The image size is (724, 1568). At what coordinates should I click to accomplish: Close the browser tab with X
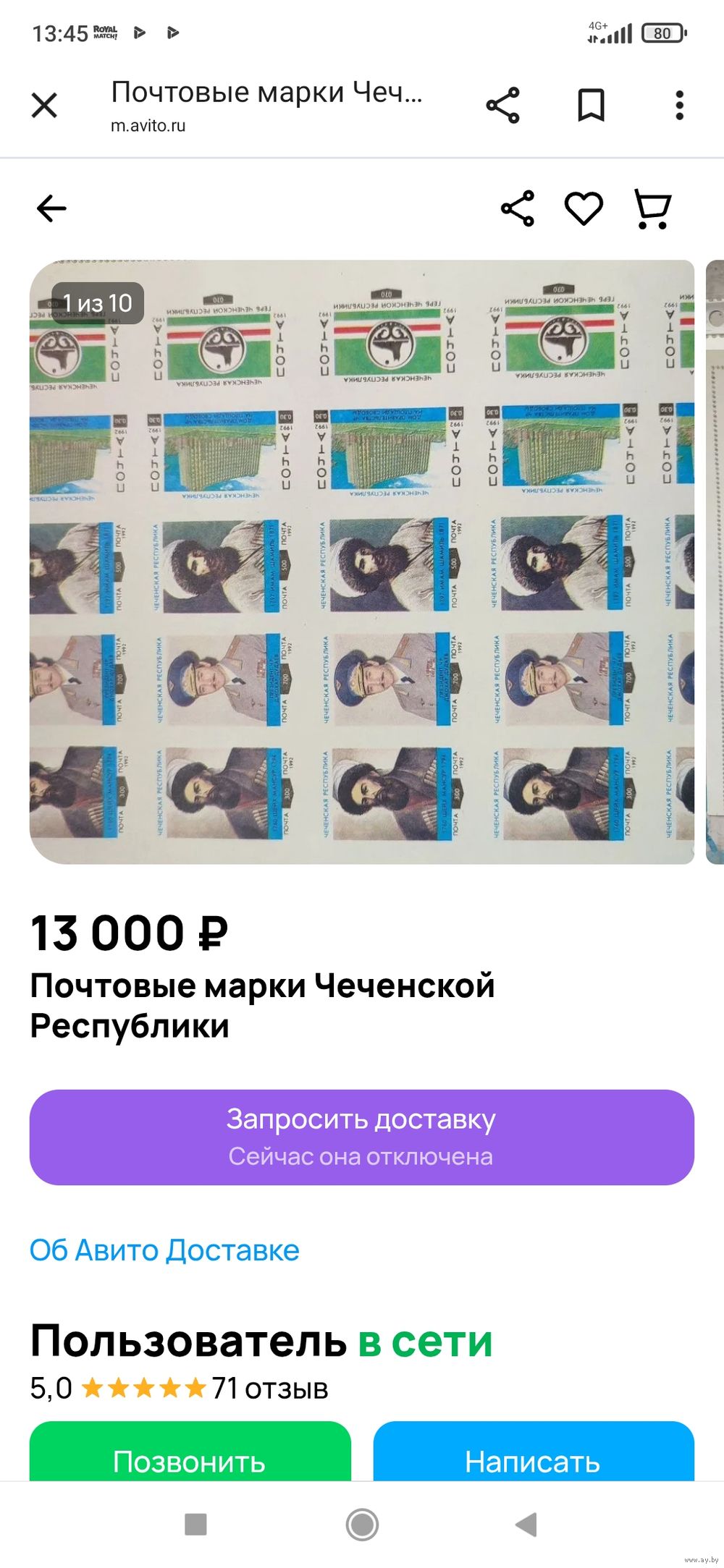(x=44, y=106)
